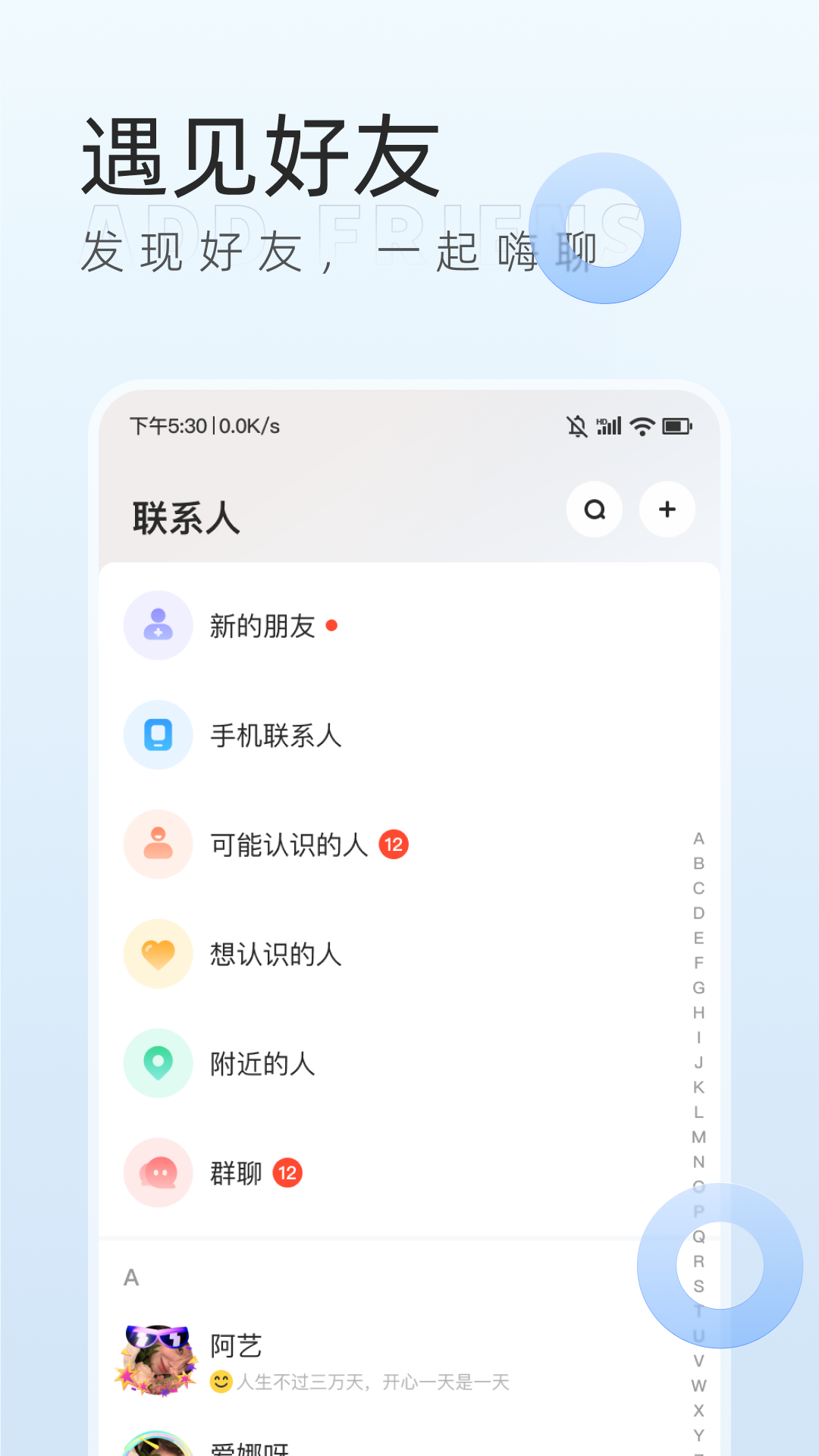Click the plus icon to add friend
819x1456 pixels.
click(x=667, y=510)
